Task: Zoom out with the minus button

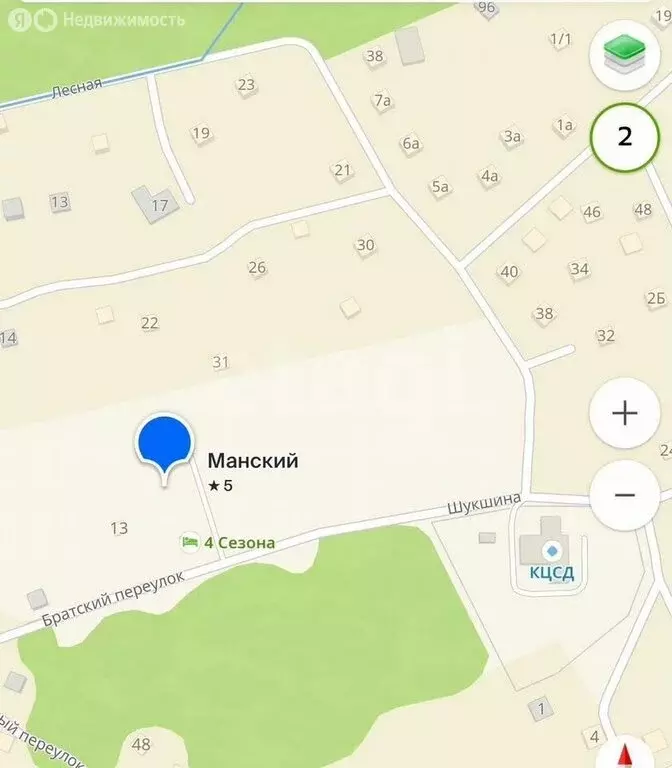Action: coord(625,495)
